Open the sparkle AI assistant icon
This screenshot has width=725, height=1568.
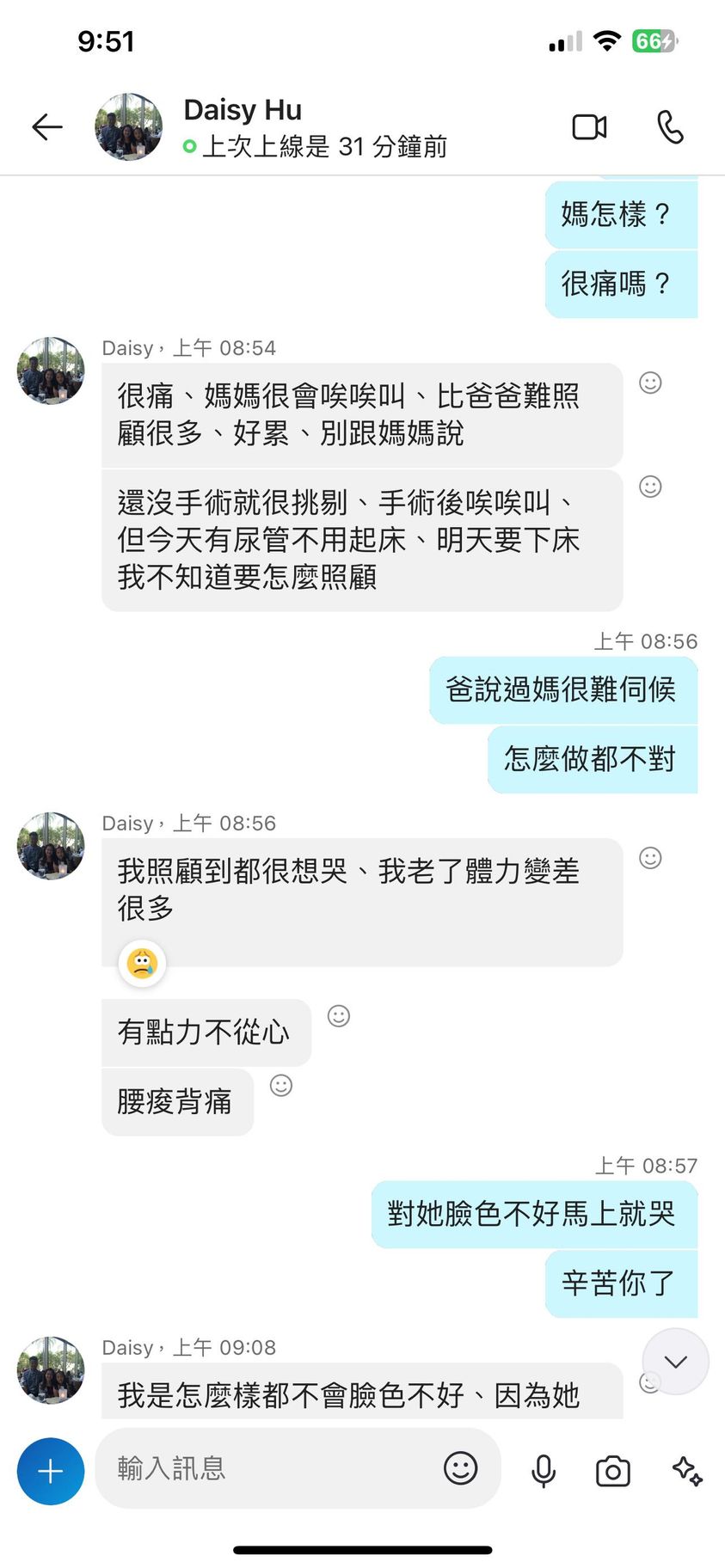[x=686, y=1470]
